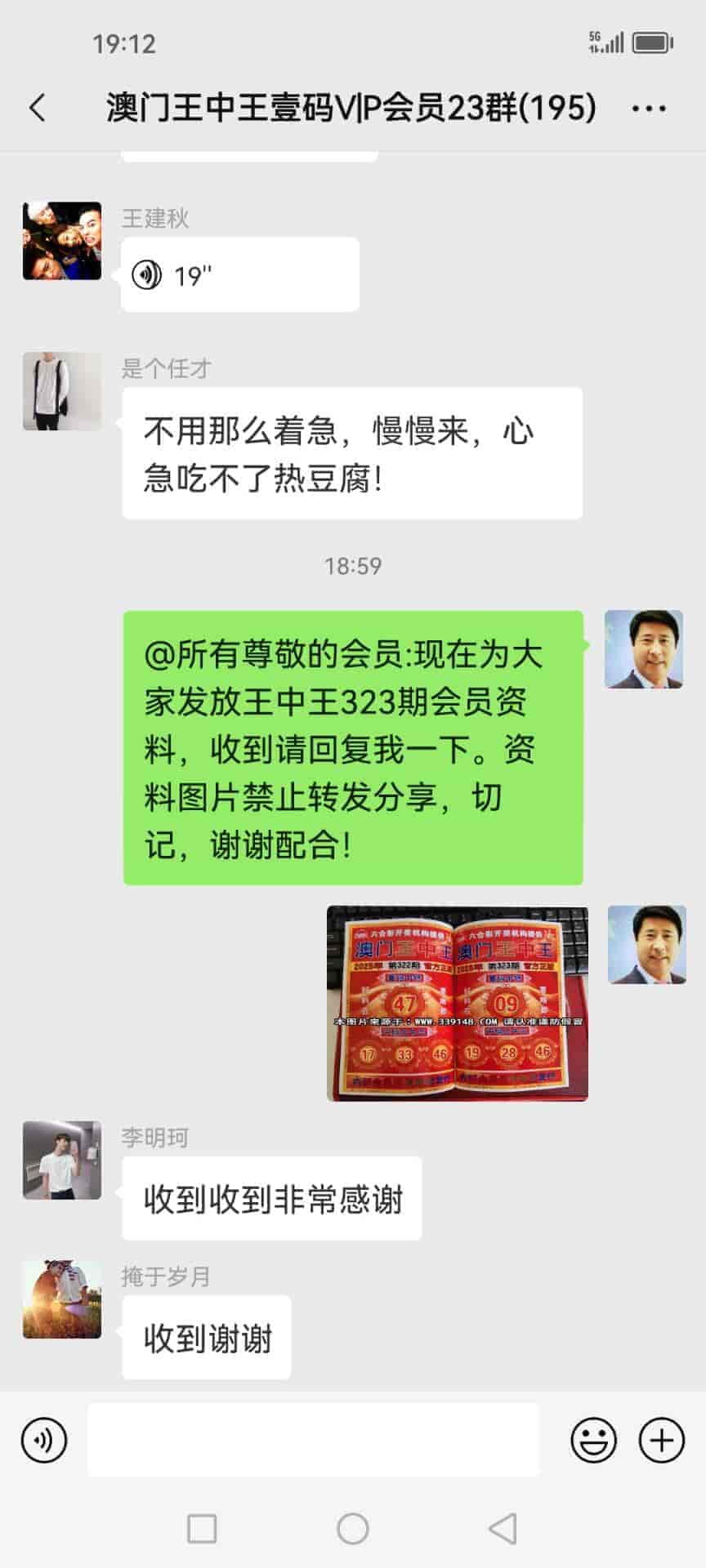Open the emoji picker
706x1568 pixels.
click(x=593, y=1440)
